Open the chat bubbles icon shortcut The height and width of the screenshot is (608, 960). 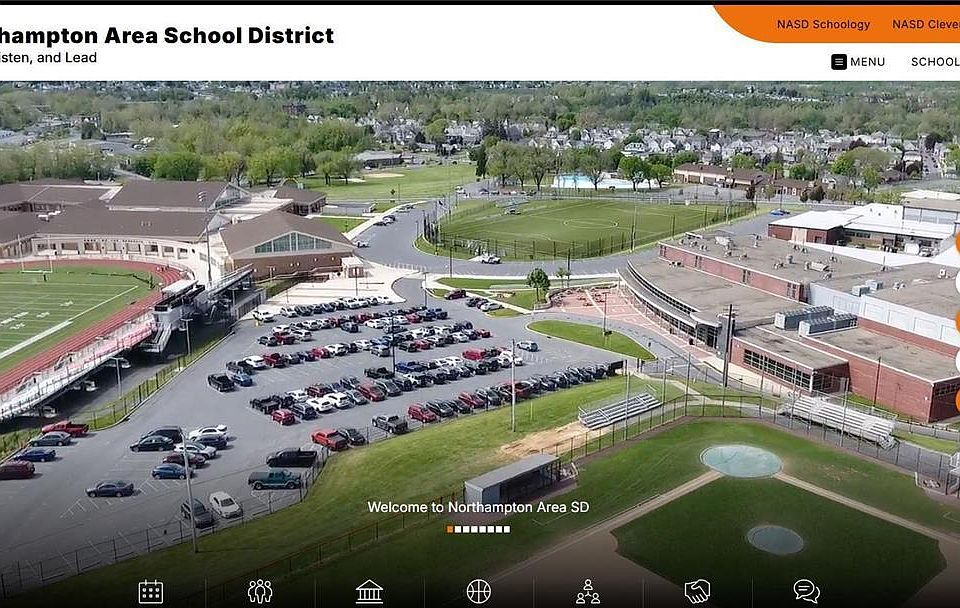tap(806, 591)
